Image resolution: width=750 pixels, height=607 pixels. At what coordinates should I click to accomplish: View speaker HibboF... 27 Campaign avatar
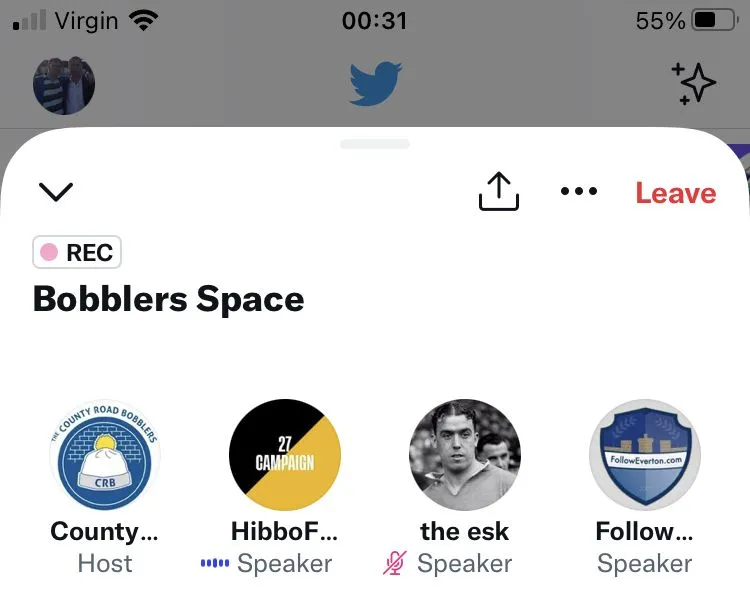pos(285,455)
